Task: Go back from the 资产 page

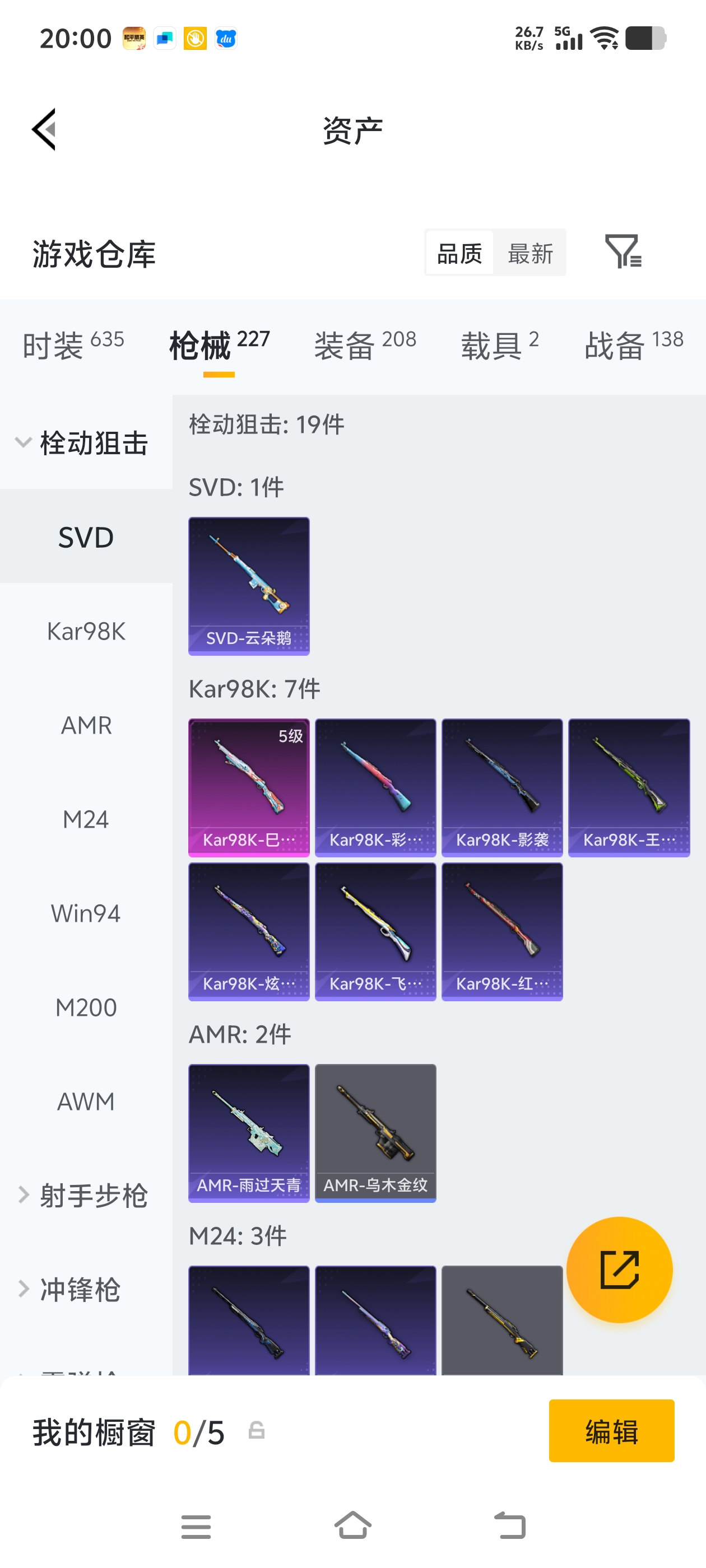Action: (44, 129)
